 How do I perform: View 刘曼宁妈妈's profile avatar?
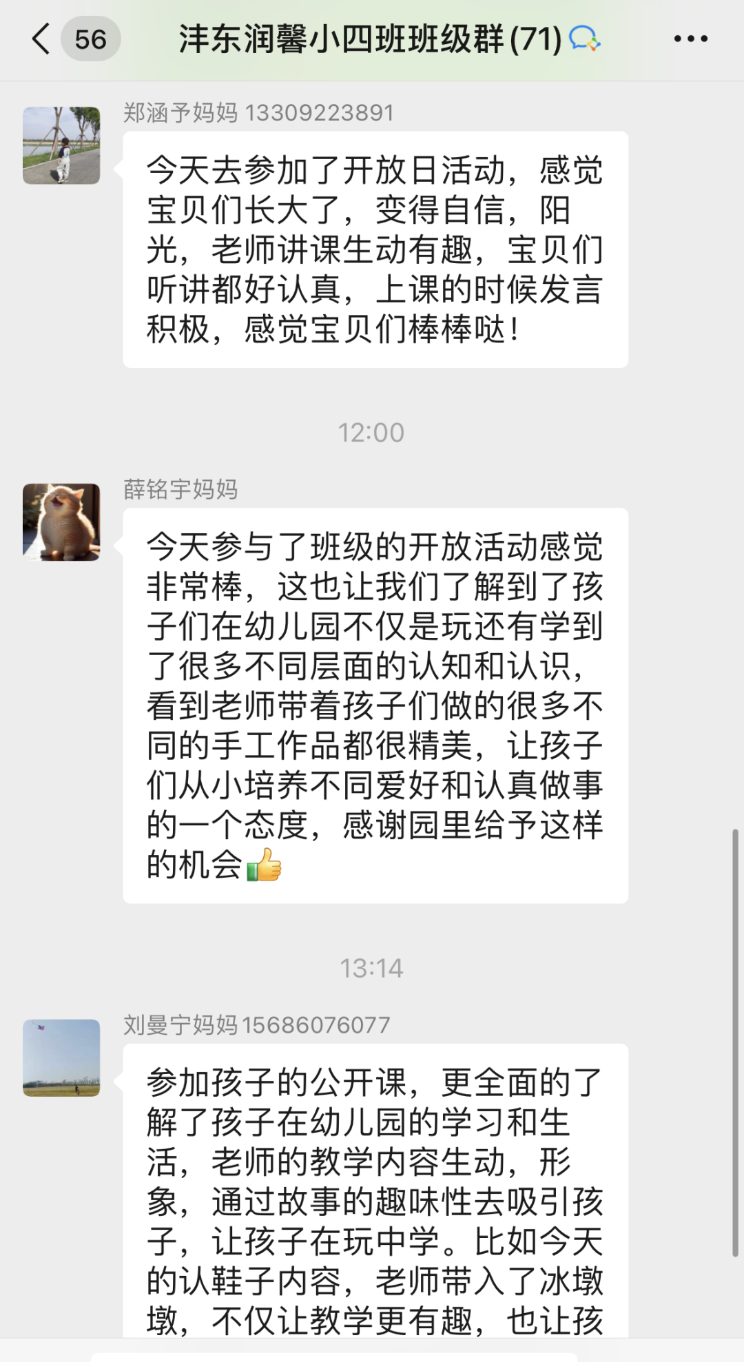point(61,1058)
